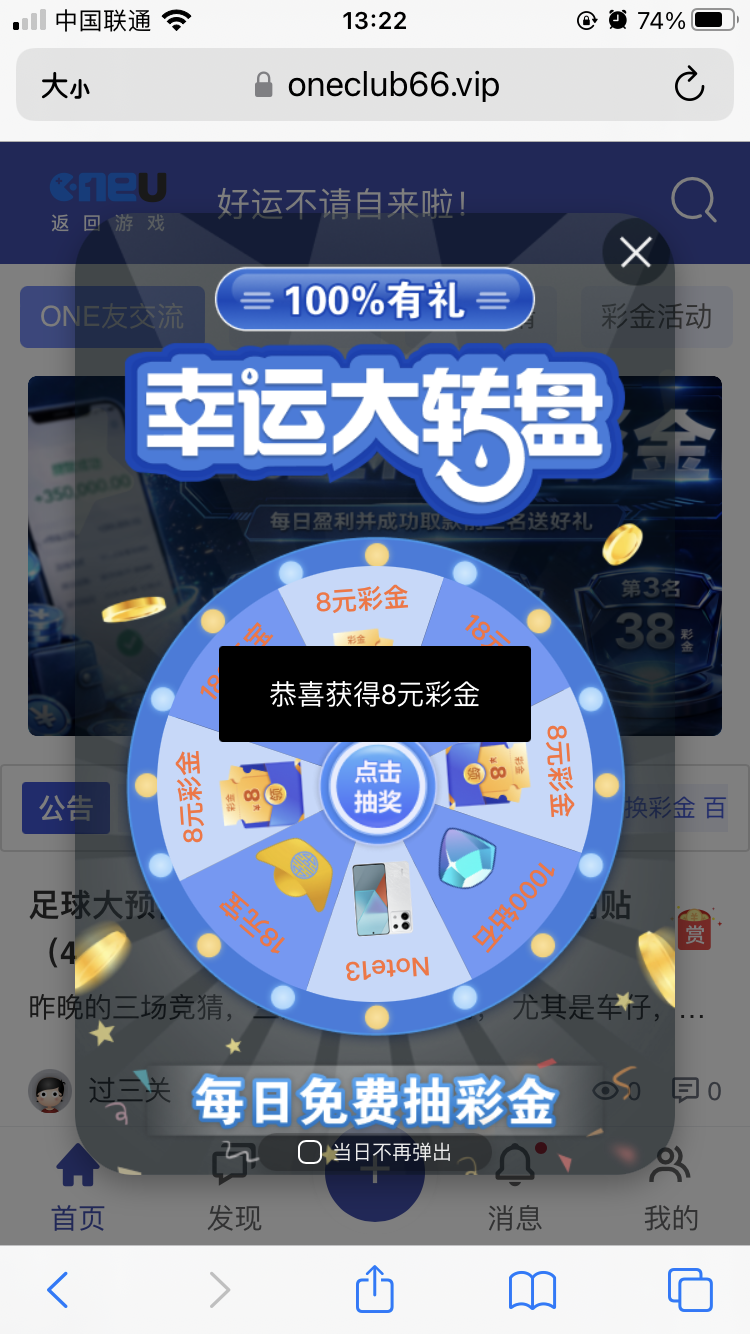Open Safari's 大小 text size menu
This screenshot has width=750, height=1334.
tap(65, 86)
